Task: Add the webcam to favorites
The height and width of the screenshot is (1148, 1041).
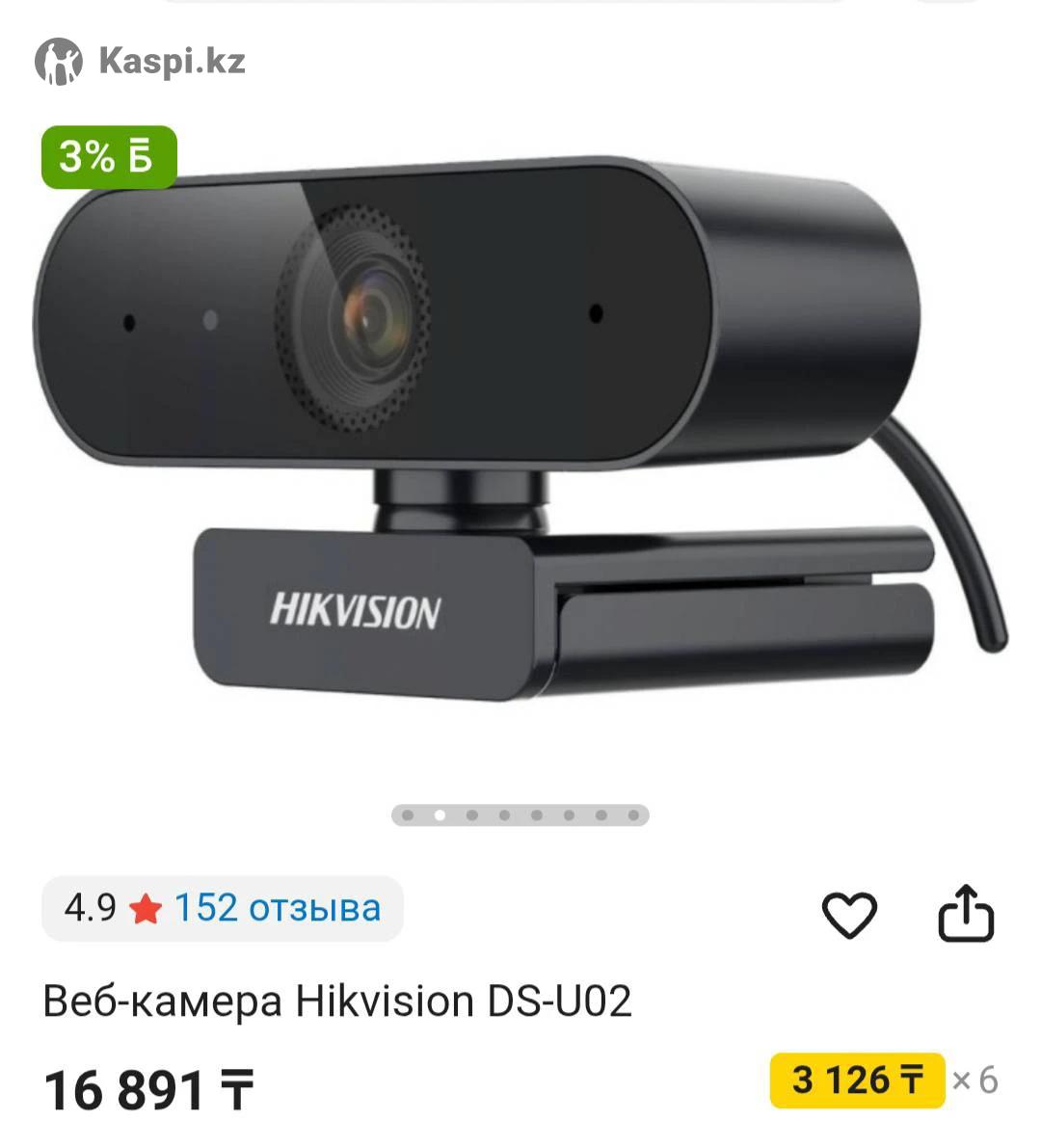Action: tap(849, 914)
